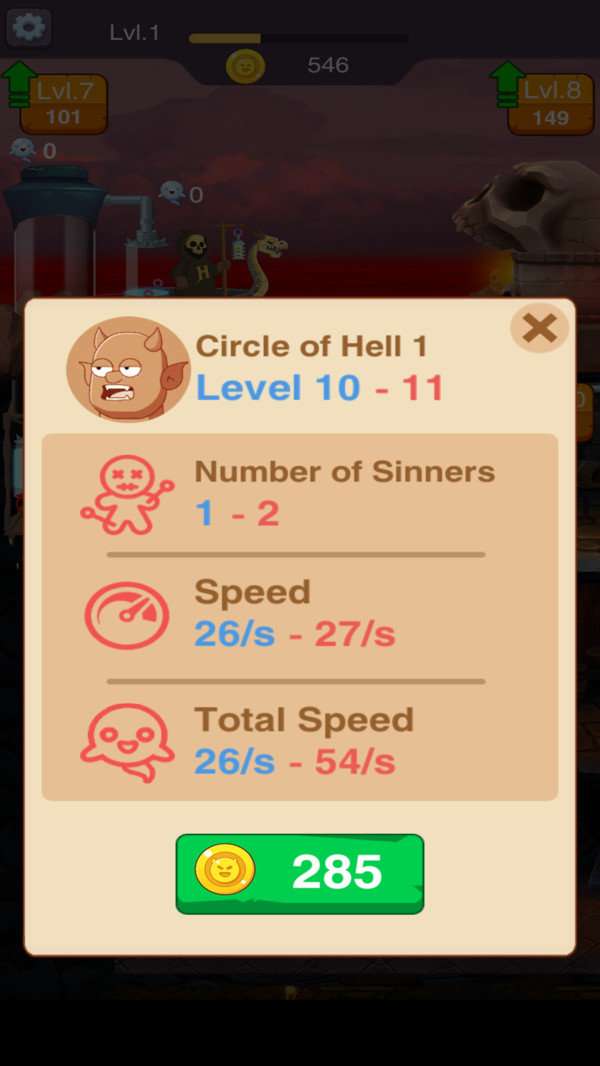This screenshot has height=1066, width=600.
Task: Close the Circle of Hell 1 dialog
Action: (539, 328)
